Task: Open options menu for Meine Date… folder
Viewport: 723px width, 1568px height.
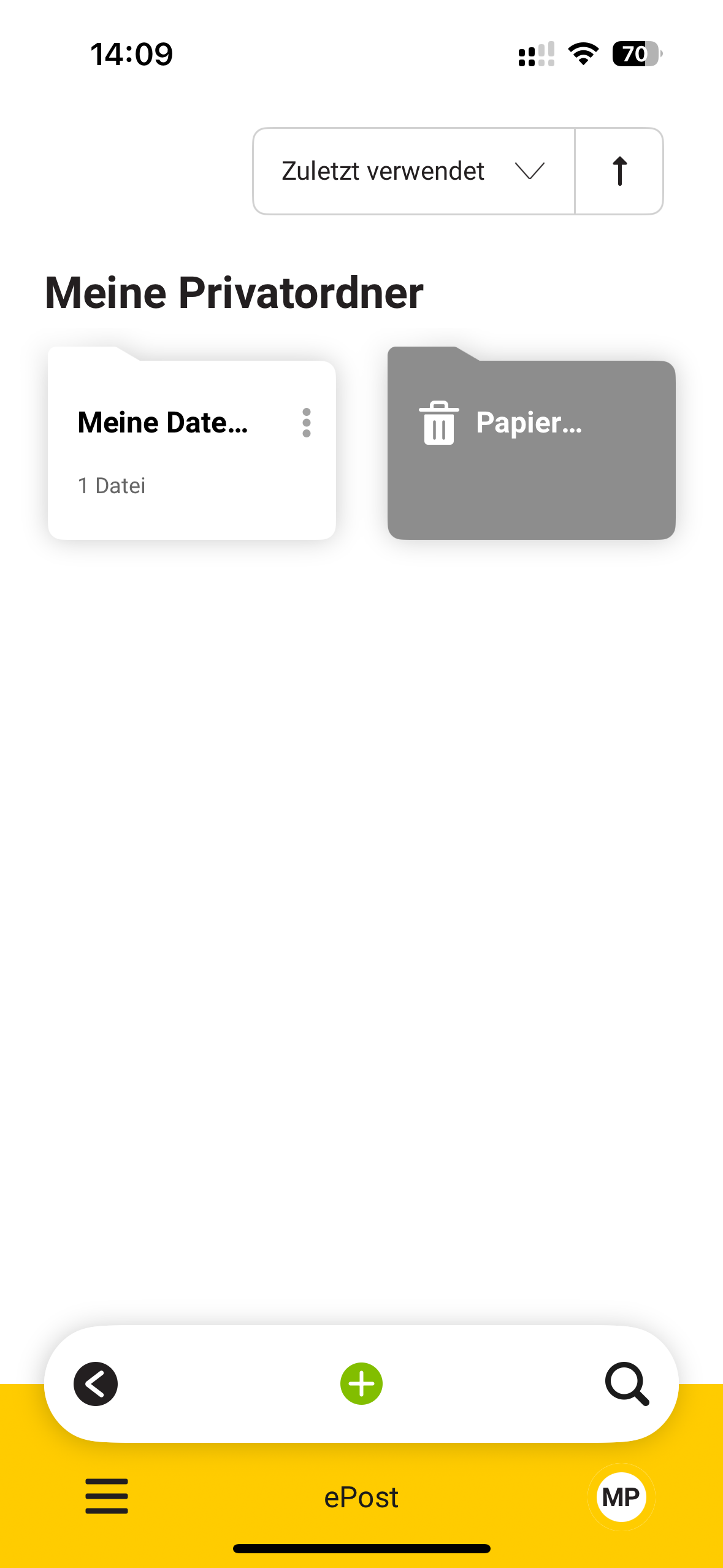Action: 307,423
